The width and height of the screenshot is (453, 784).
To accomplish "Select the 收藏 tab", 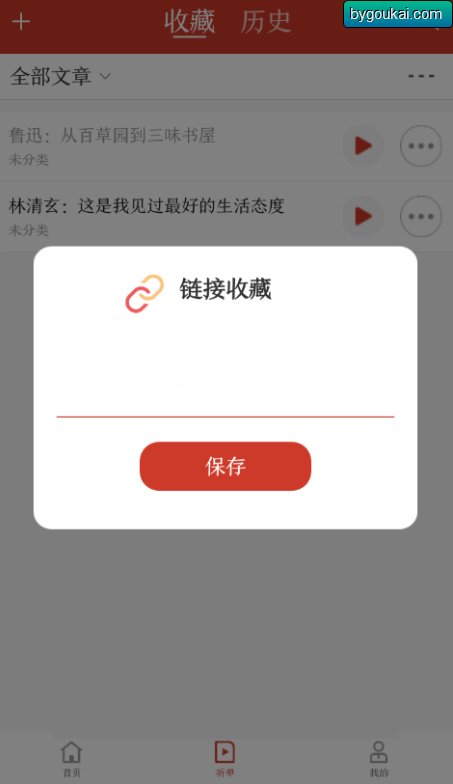I will 190,22.
